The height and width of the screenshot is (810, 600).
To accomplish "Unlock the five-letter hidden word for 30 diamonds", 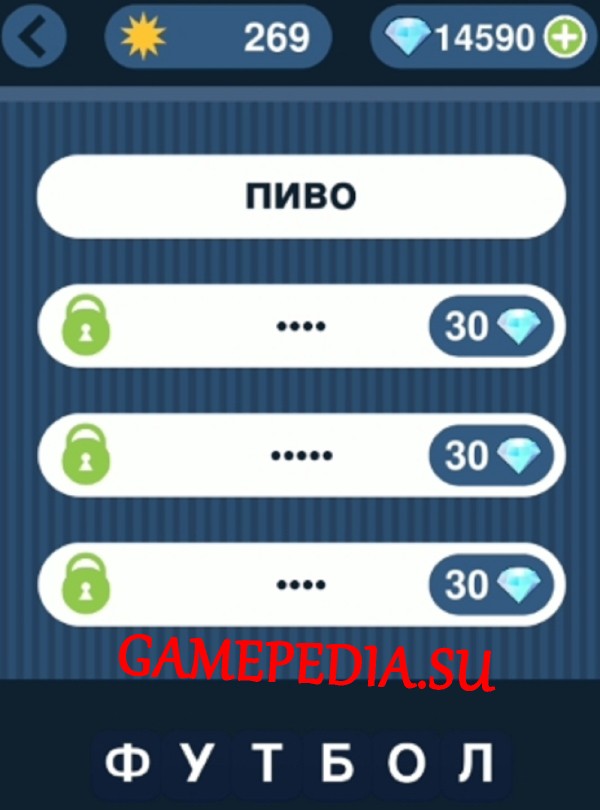I will [x=491, y=455].
